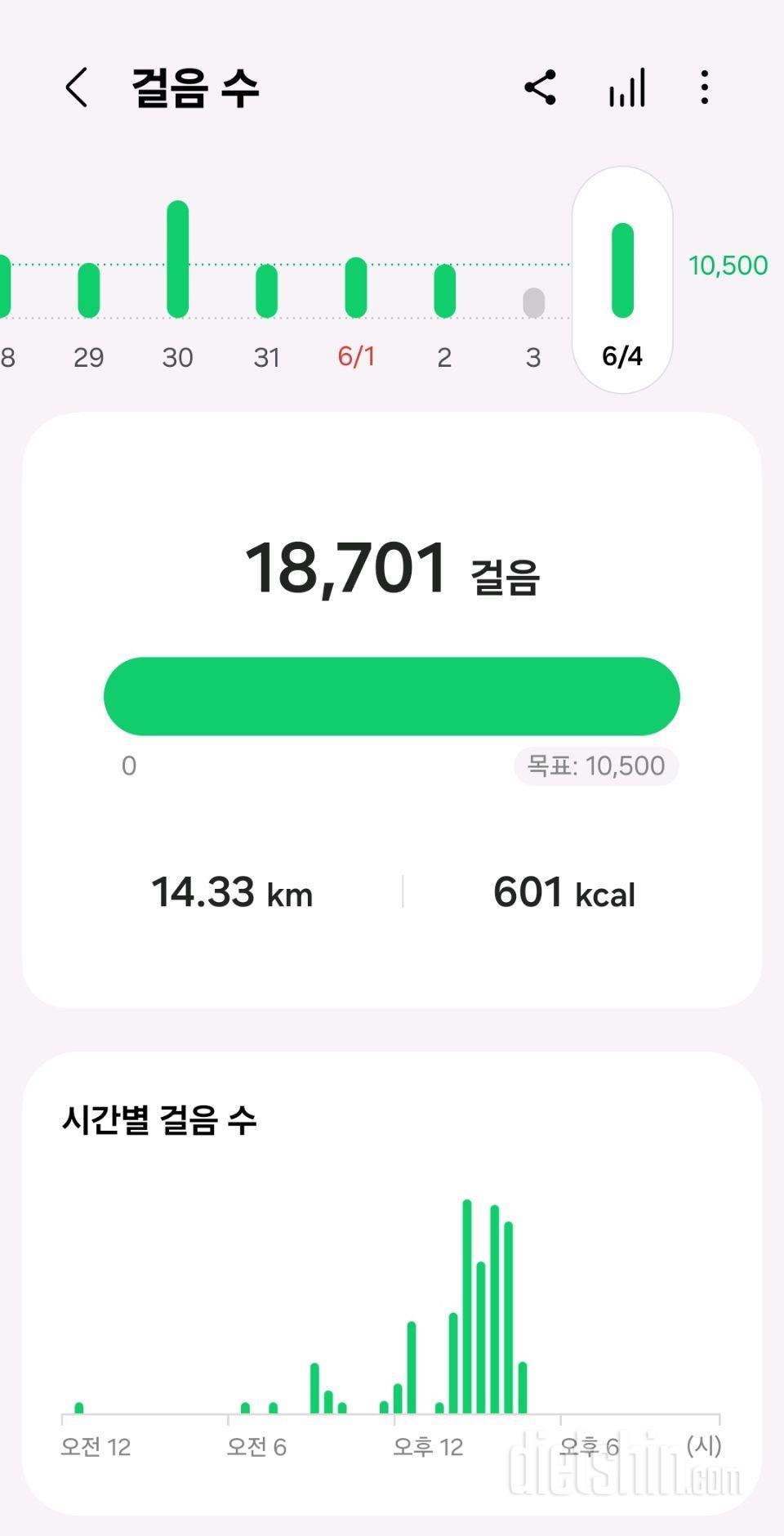
Task: Open the more options menu
Action: 704,87
